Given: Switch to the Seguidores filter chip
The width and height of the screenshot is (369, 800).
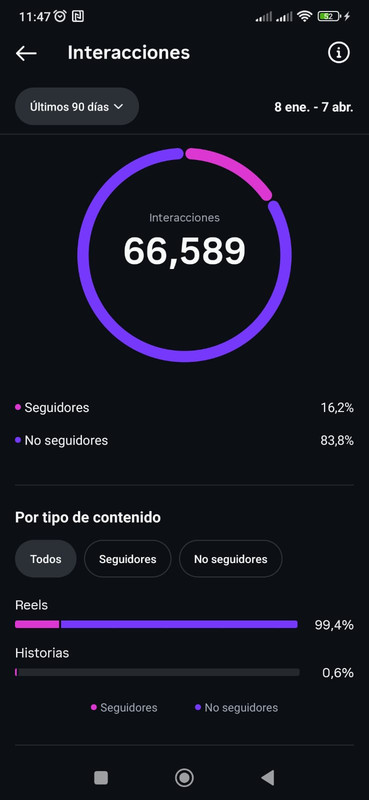Looking at the screenshot, I should (x=128, y=559).
